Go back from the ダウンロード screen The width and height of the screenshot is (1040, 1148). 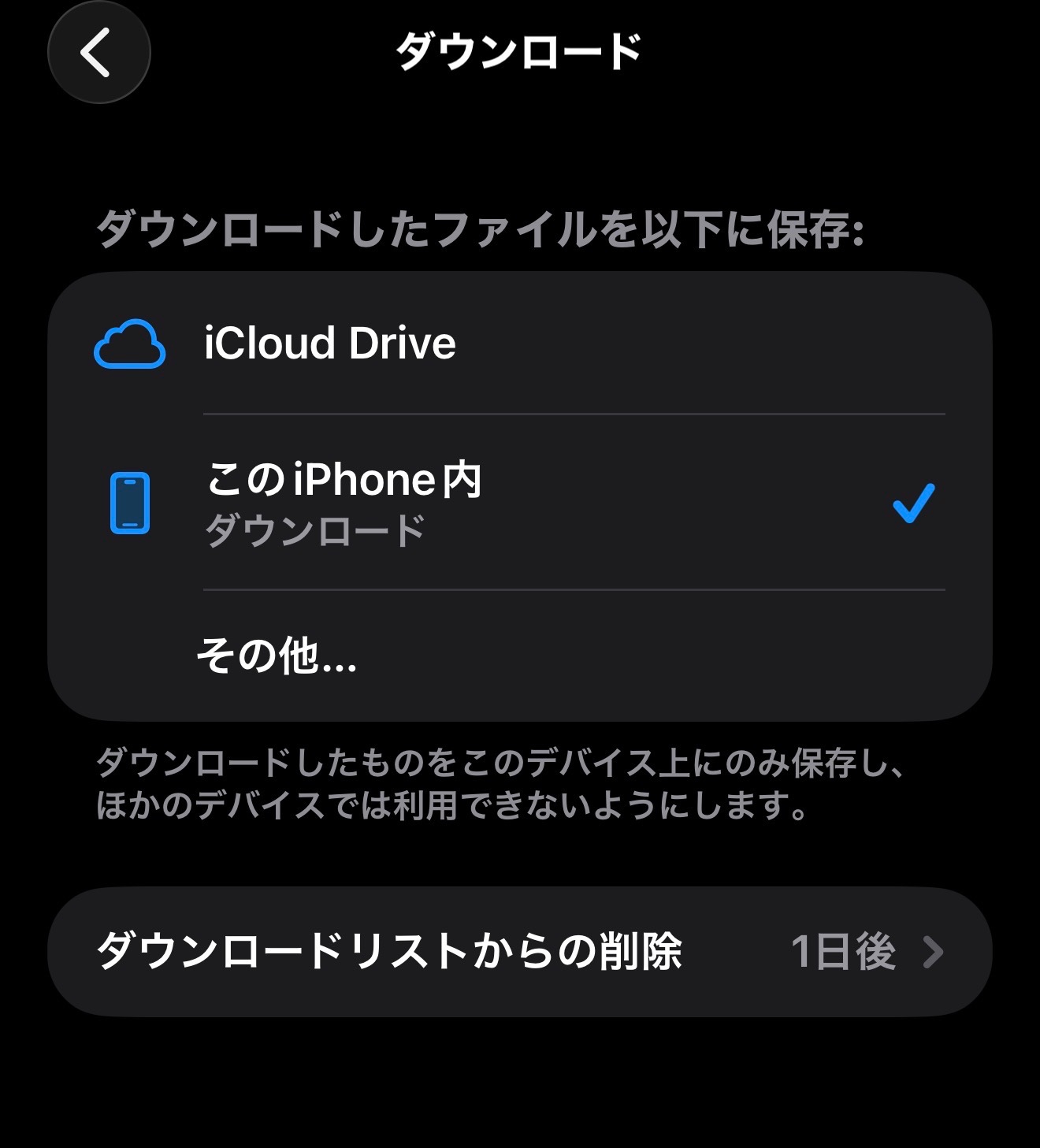98,53
